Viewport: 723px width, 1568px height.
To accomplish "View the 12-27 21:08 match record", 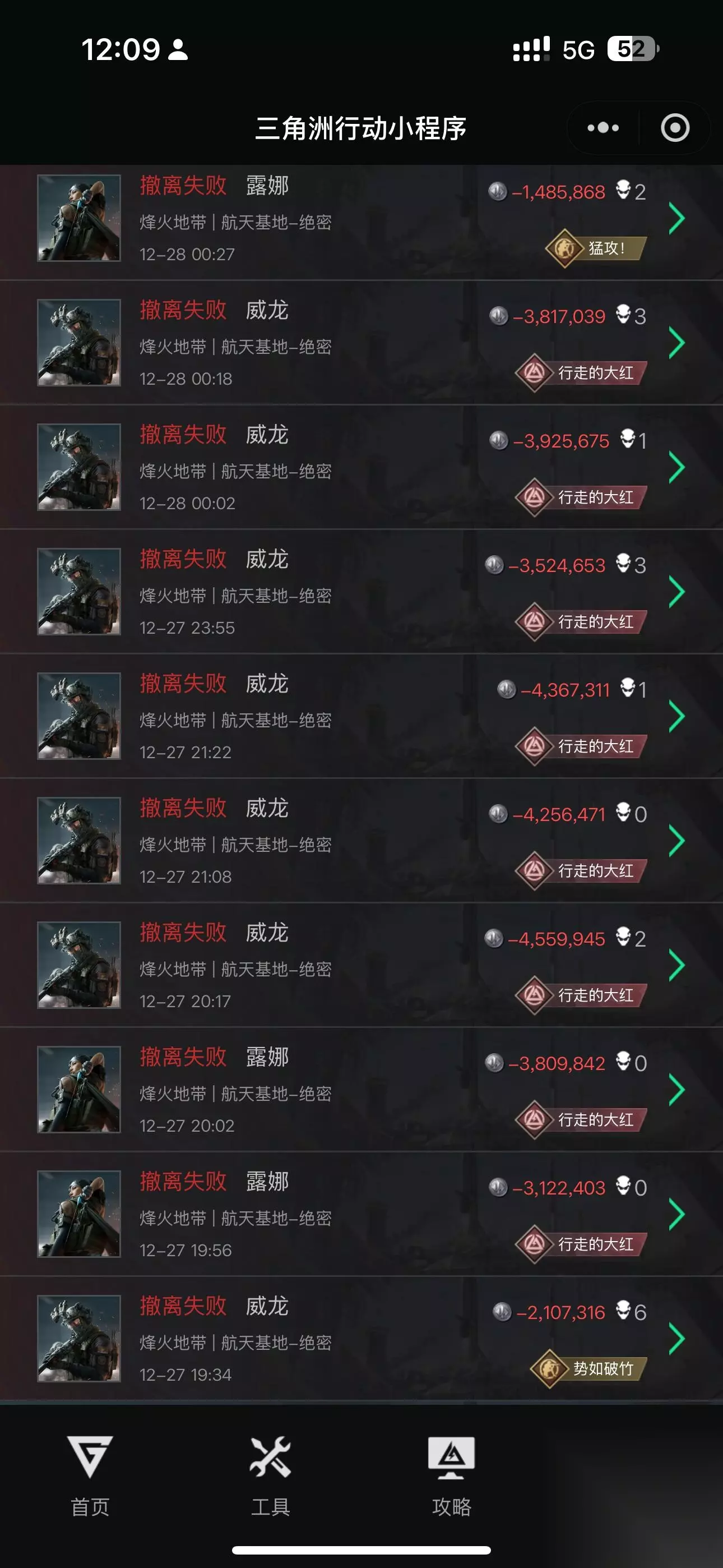I will click(361, 841).
